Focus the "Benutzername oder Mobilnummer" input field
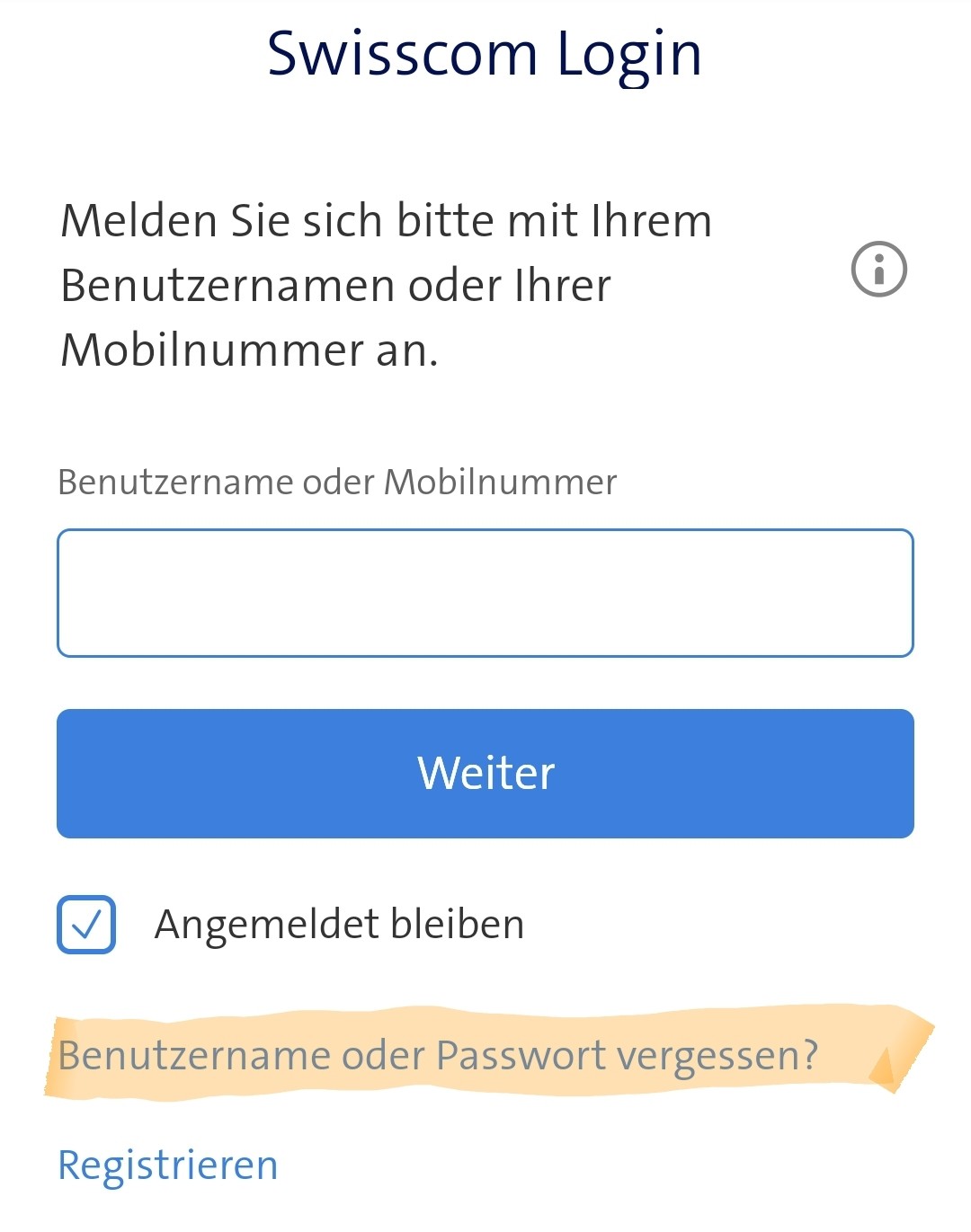The width and height of the screenshot is (971, 1232). [x=485, y=592]
